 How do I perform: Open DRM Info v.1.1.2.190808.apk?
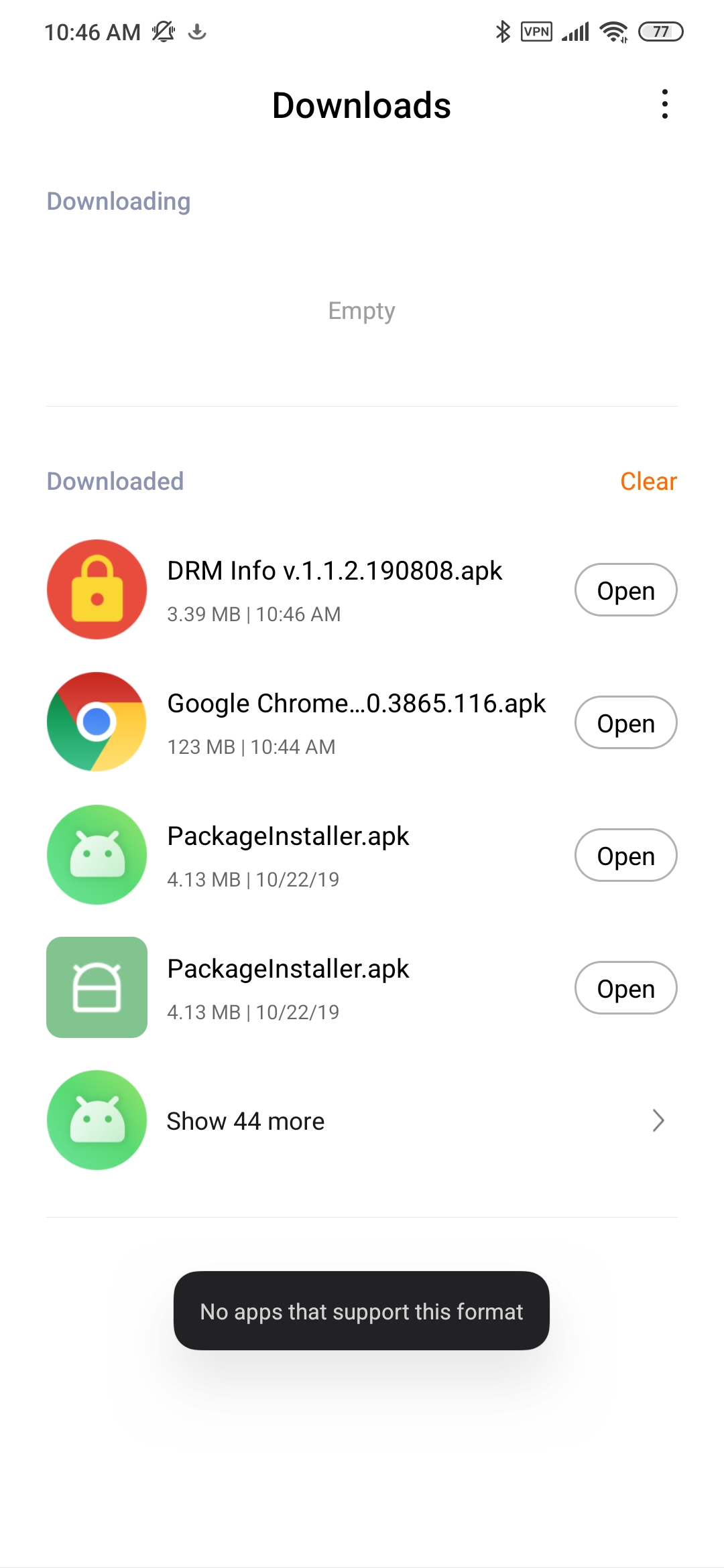pos(625,590)
